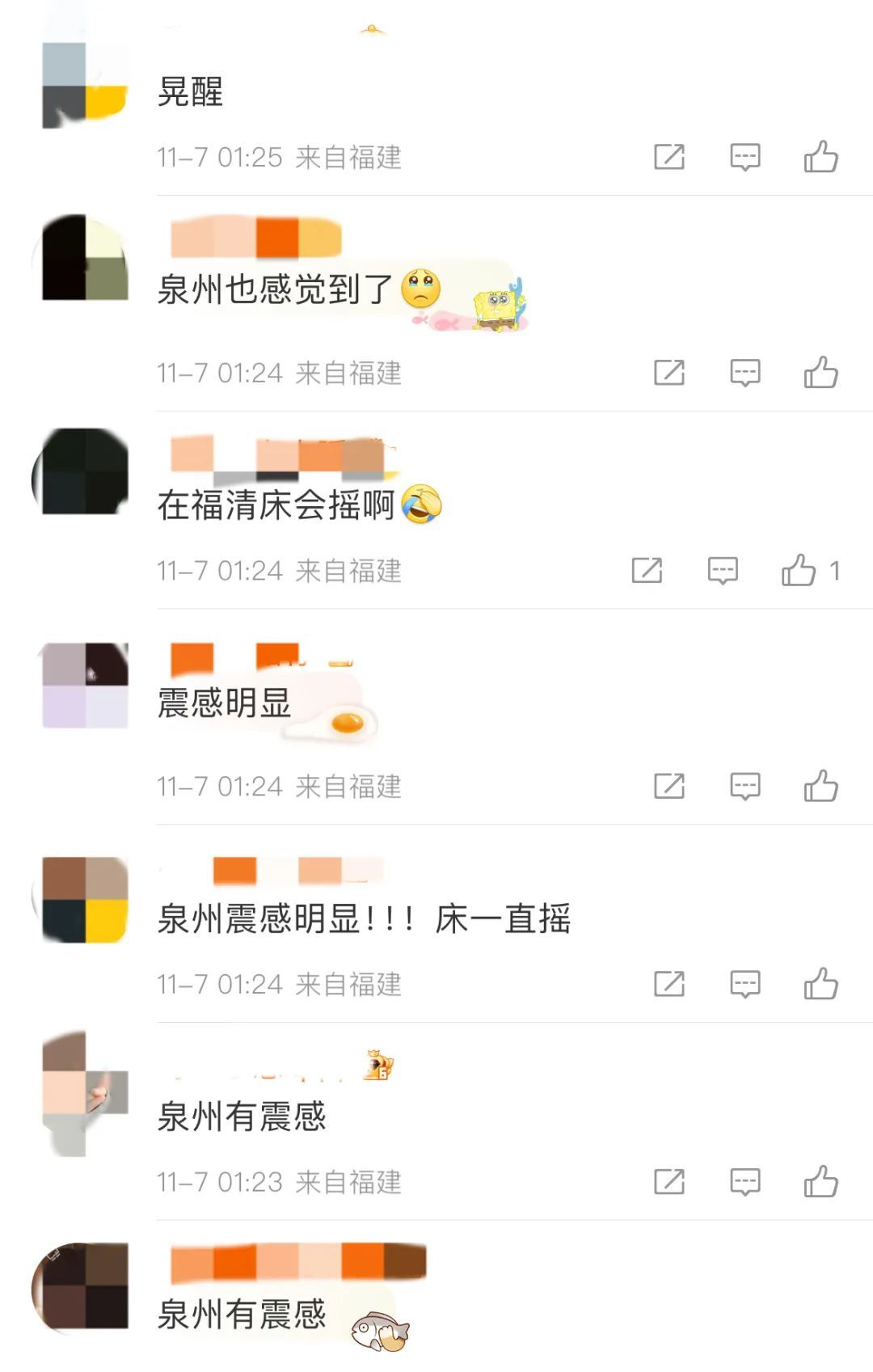Open replies to "泉州也感觉到了"
The height and width of the screenshot is (1372, 873).
tap(745, 372)
